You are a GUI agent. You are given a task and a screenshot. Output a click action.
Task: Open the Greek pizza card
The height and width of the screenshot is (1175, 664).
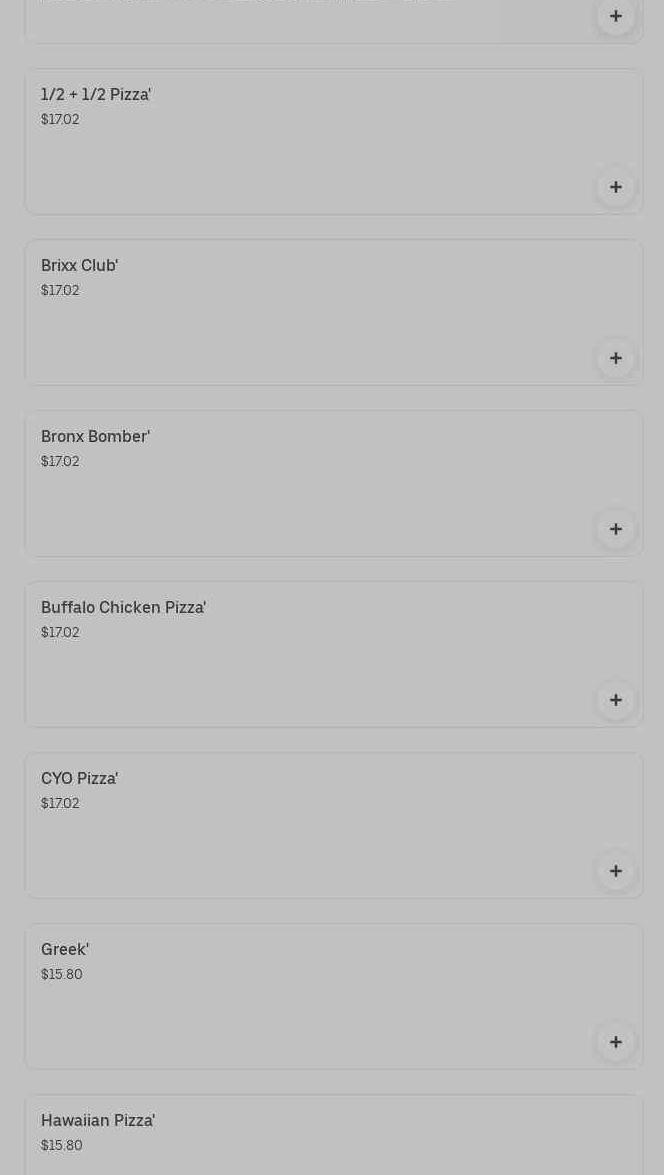click(300, 995)
